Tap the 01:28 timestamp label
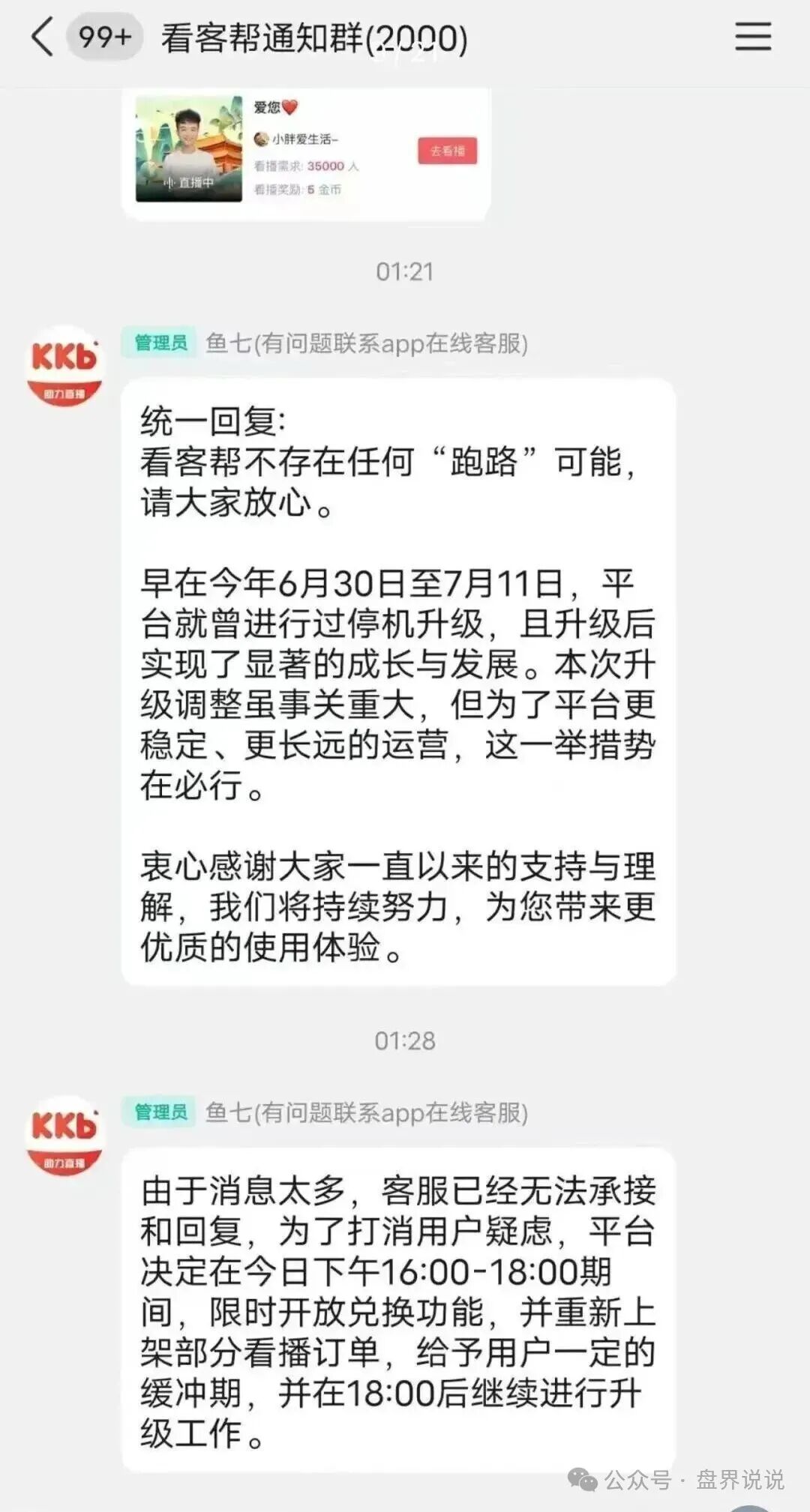810x1512 pixels. click(x=405, y=1040)
